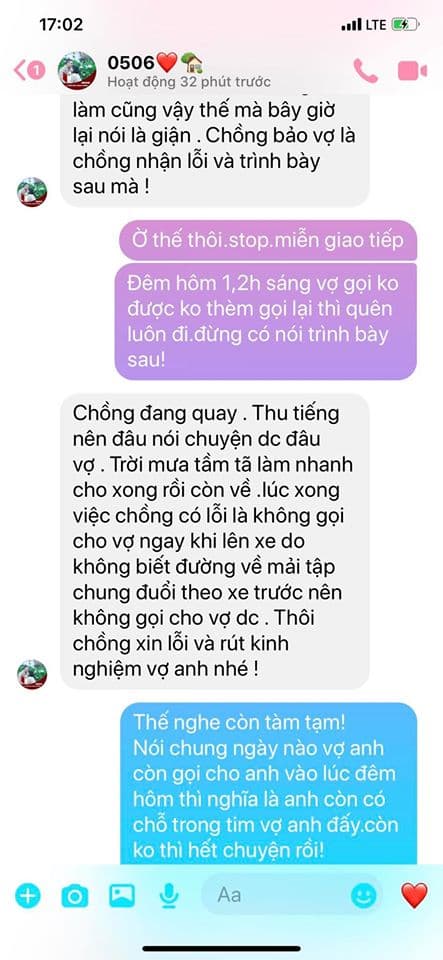Record a voice message with the microphone
Screen dimensions: 443x960
(168, 896)
